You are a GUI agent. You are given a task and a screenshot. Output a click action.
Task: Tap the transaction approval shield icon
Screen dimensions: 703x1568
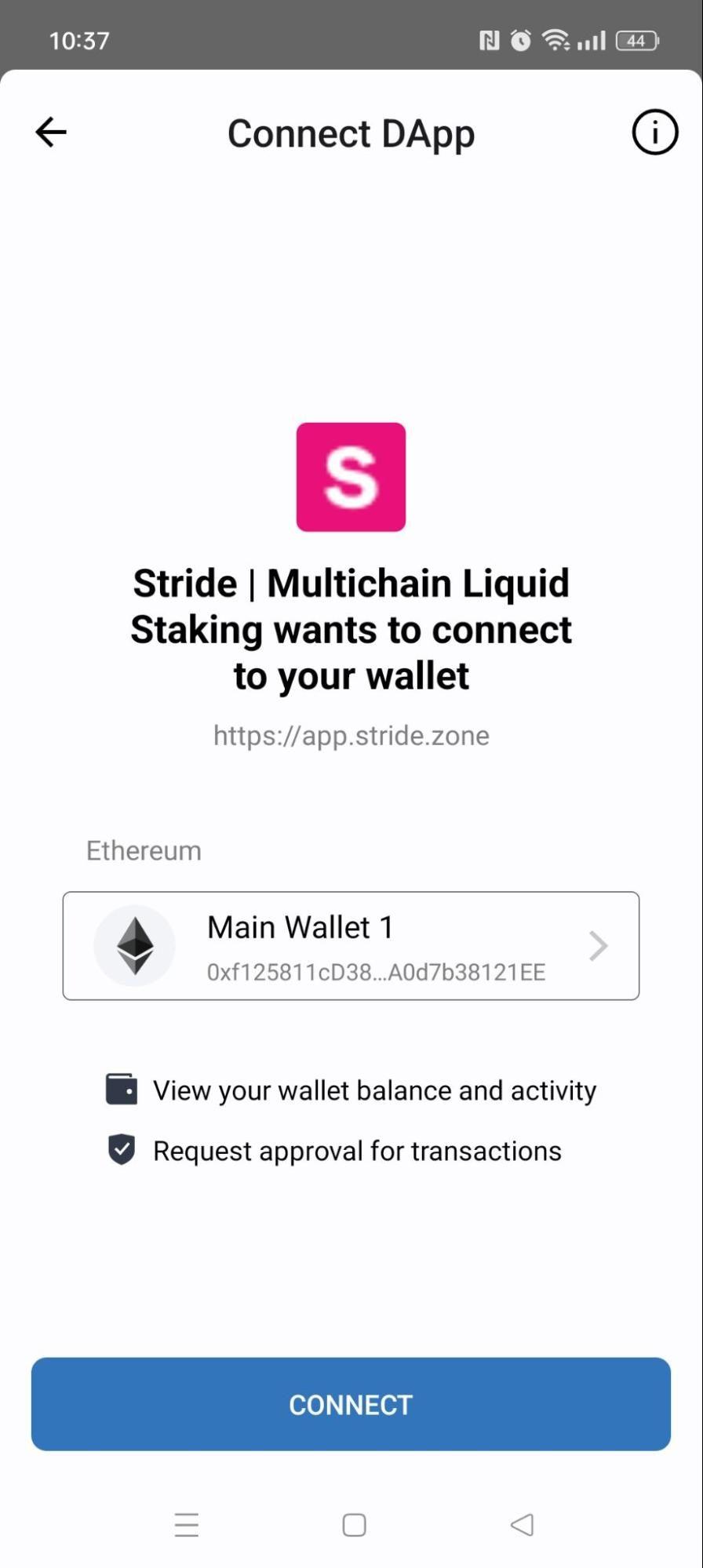(x=121, y=1150)
